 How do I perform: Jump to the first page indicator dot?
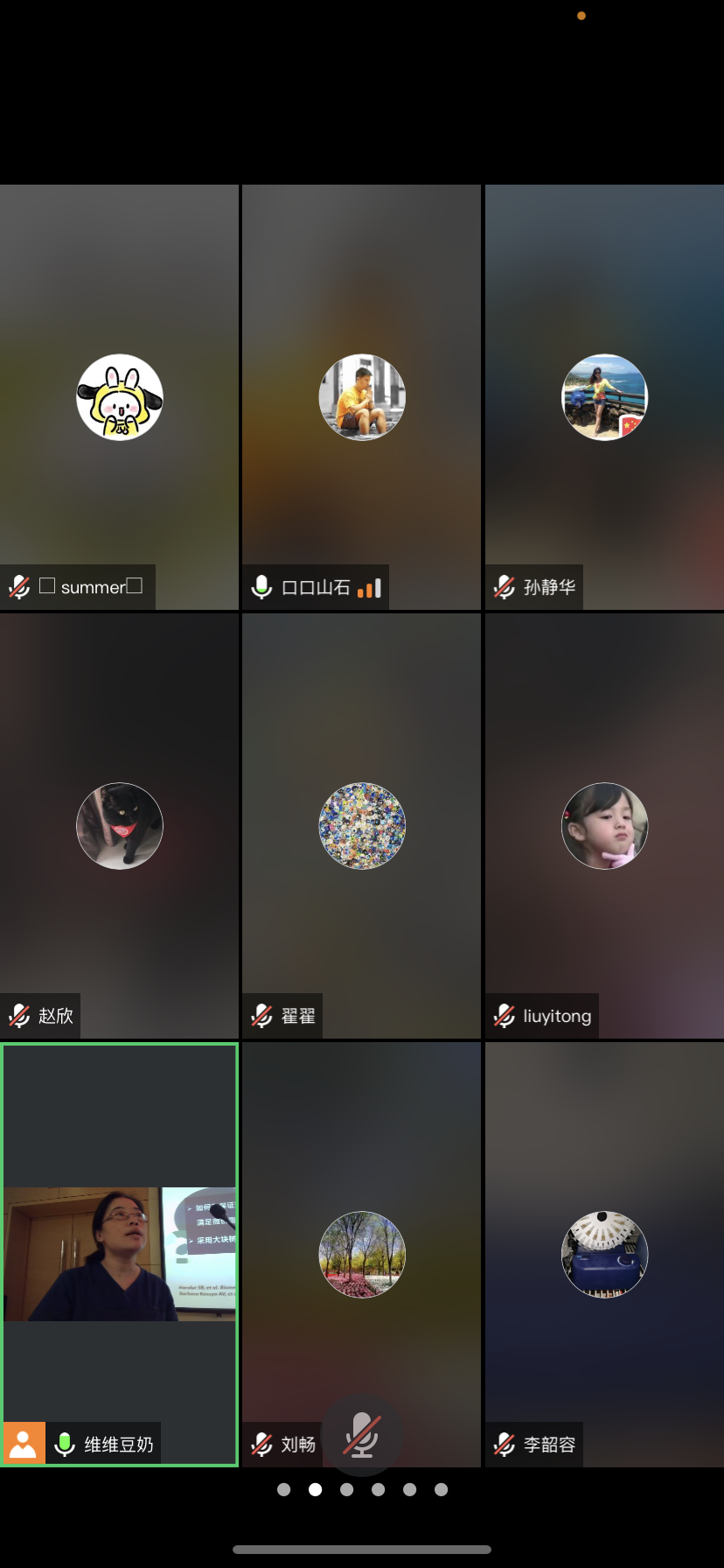(x=283, y=1489)
